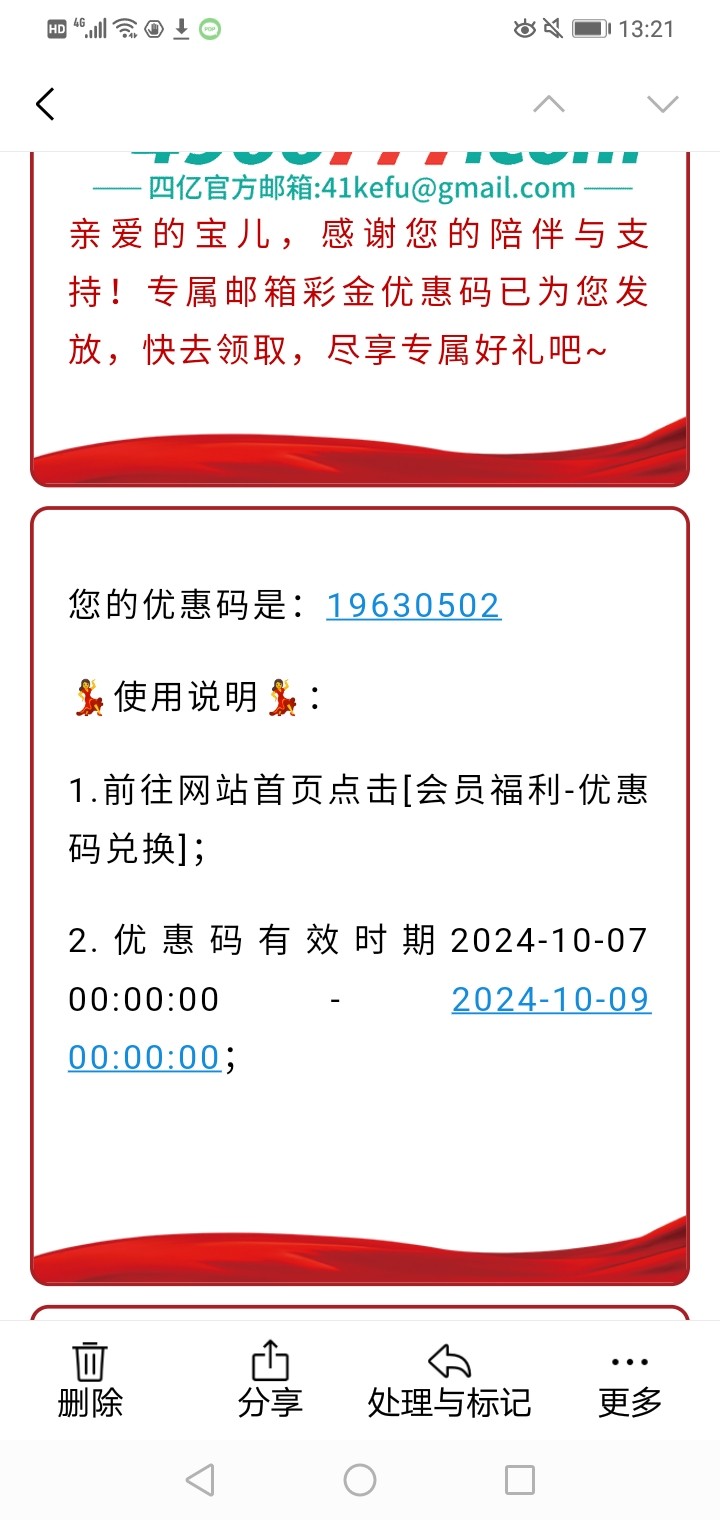Screen dimensions: 720x1520
Task: Share this email
Action: click(270, 1380)
